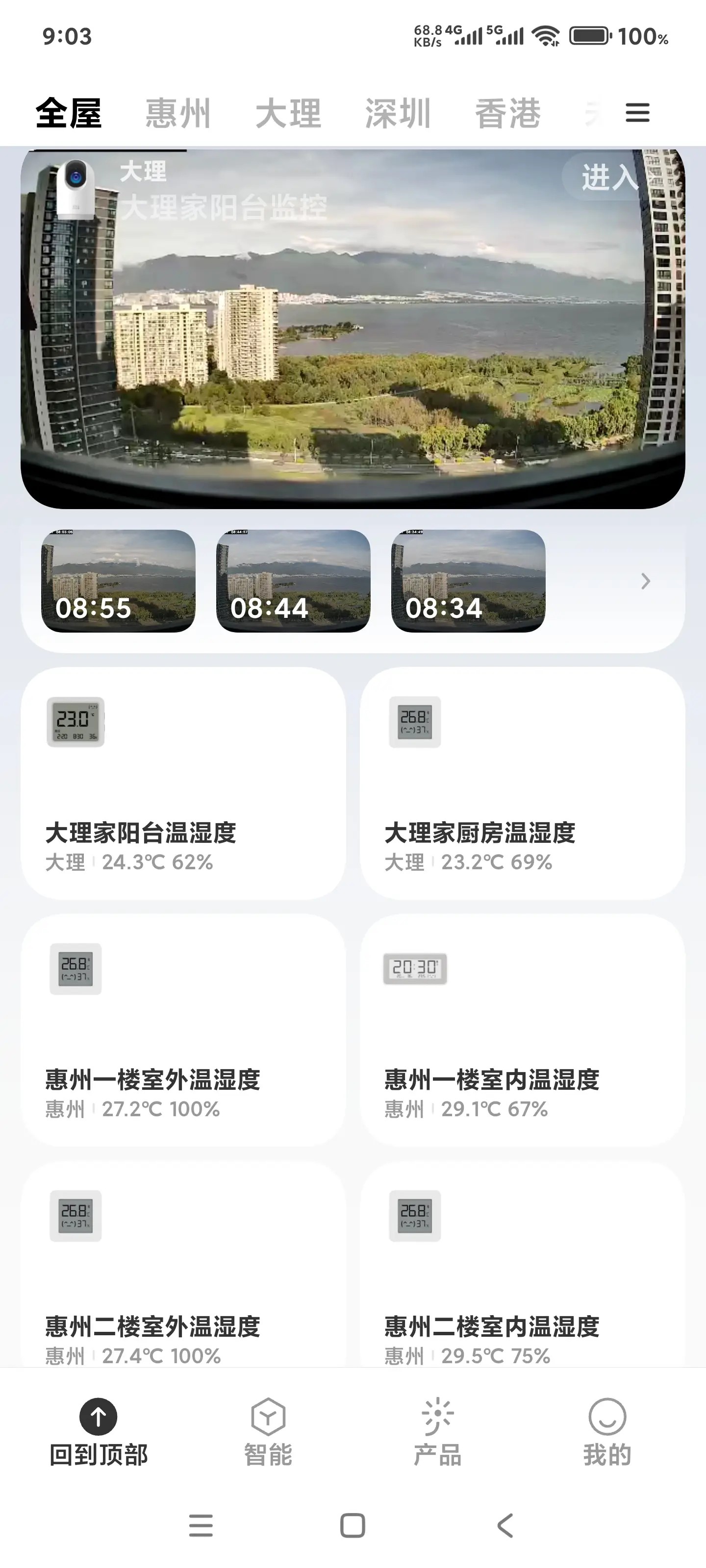Switch to the 大理 tab
The height and width of the screenshot is (1568, 706).
point(288,114)
